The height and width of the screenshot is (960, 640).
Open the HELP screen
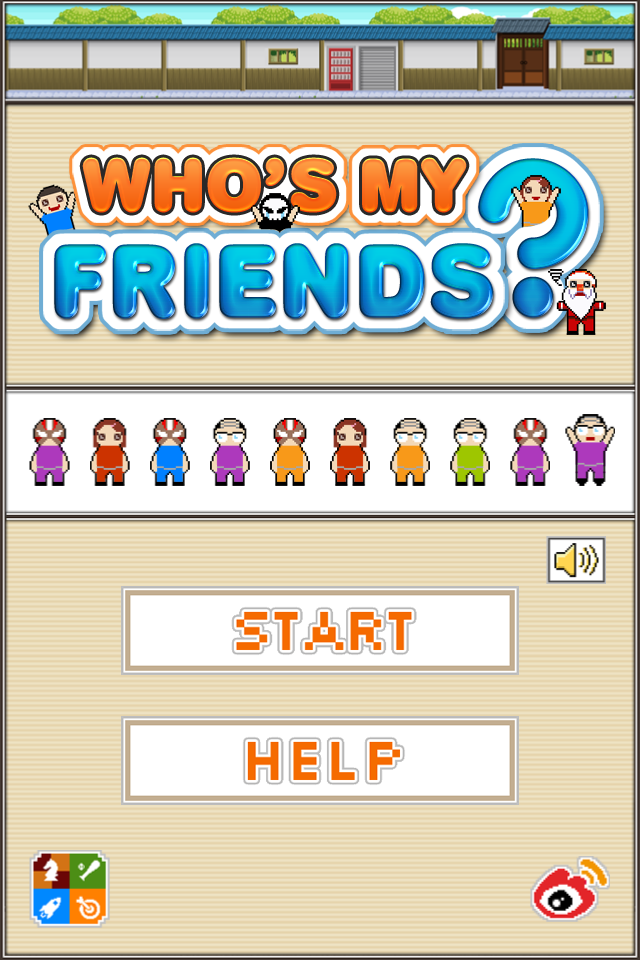point(320,761)
